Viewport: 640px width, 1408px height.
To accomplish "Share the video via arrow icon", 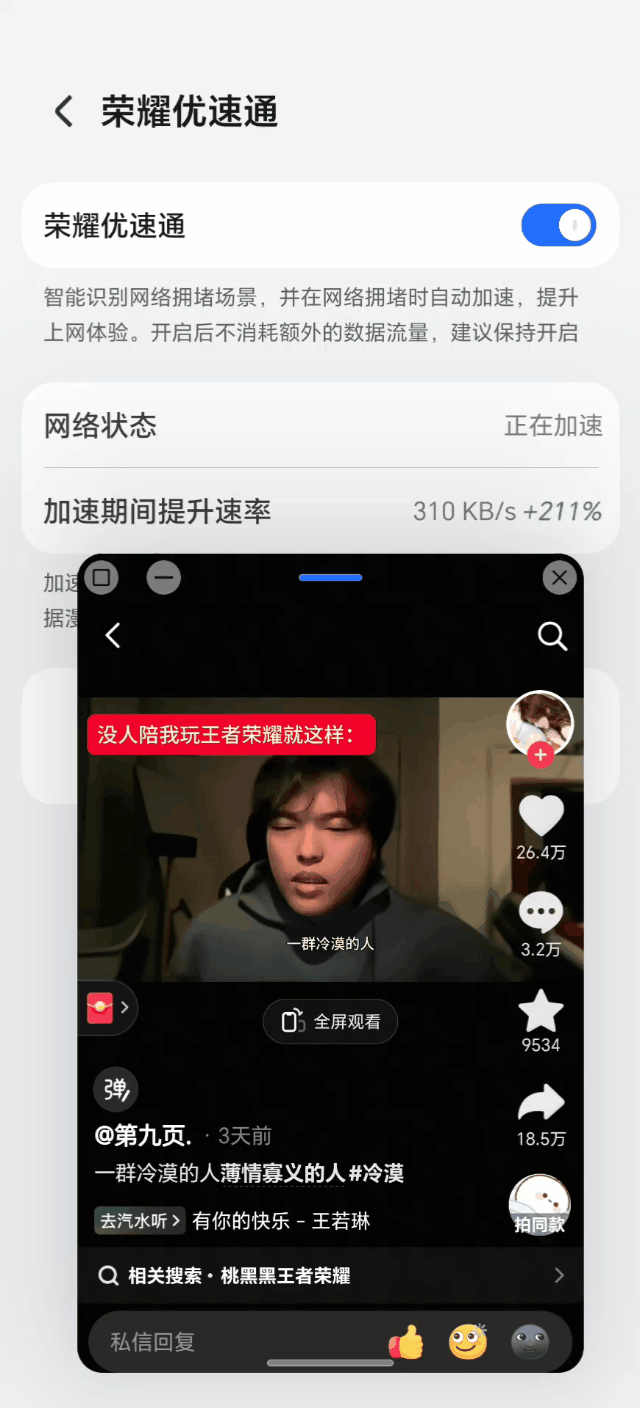I will click(540, 1104).
